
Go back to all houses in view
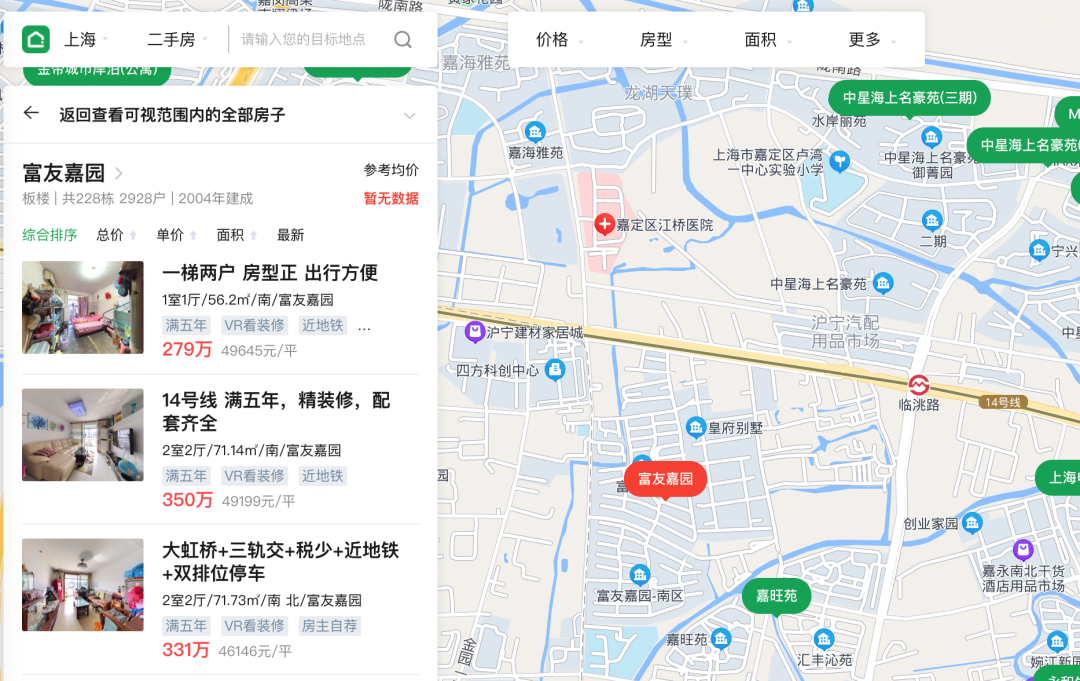pyautogui.click(x=153, y=114)
